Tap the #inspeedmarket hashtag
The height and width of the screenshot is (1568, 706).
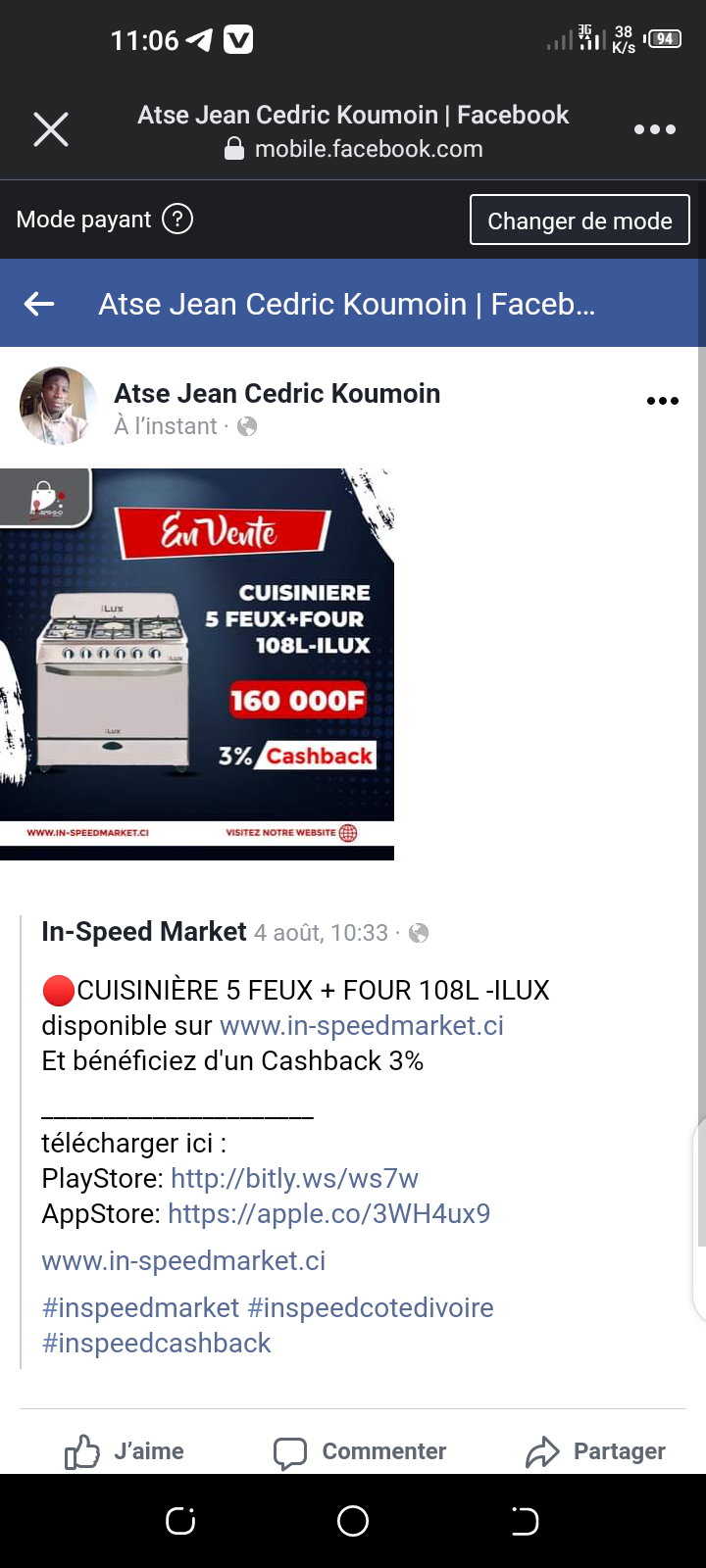140,1307
